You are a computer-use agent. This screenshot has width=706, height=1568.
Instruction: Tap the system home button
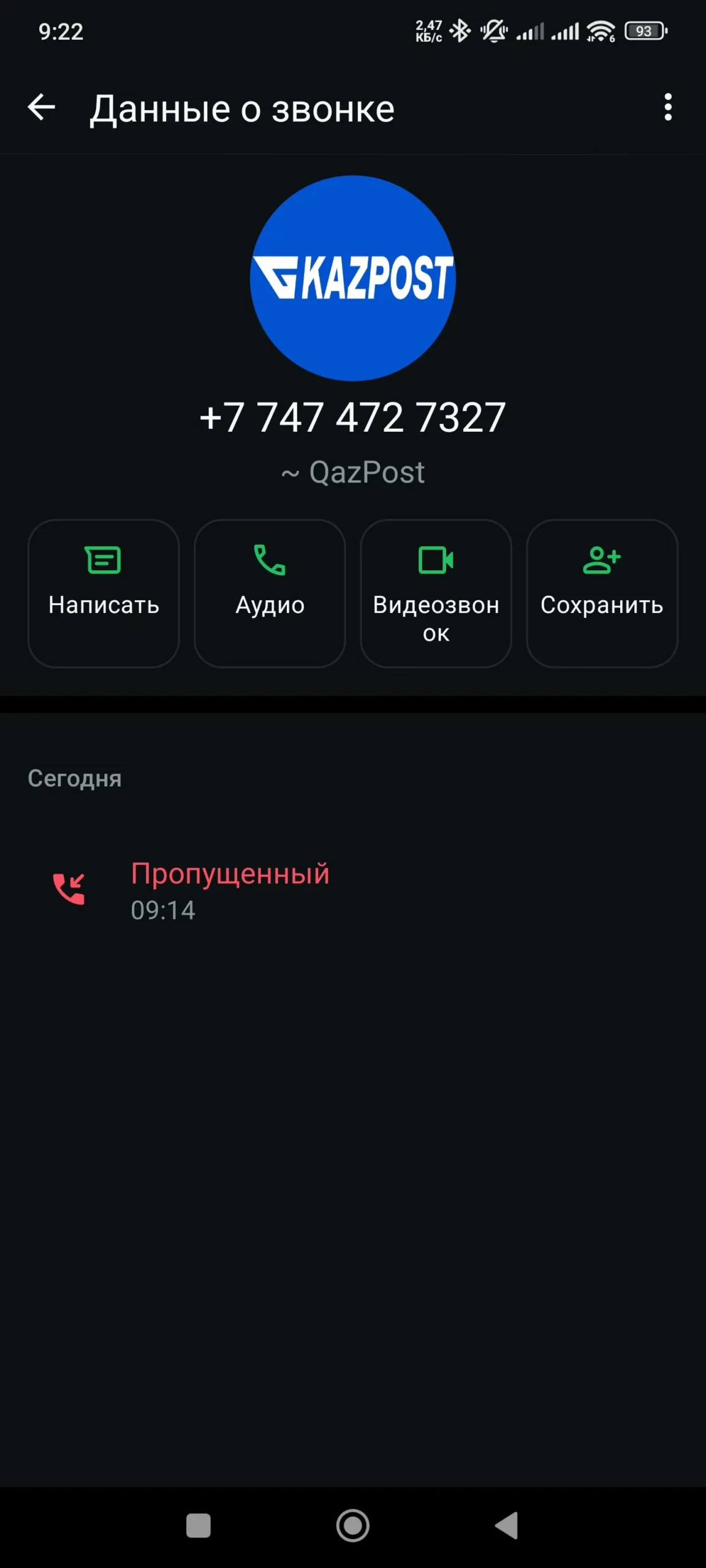(353, 1526)
